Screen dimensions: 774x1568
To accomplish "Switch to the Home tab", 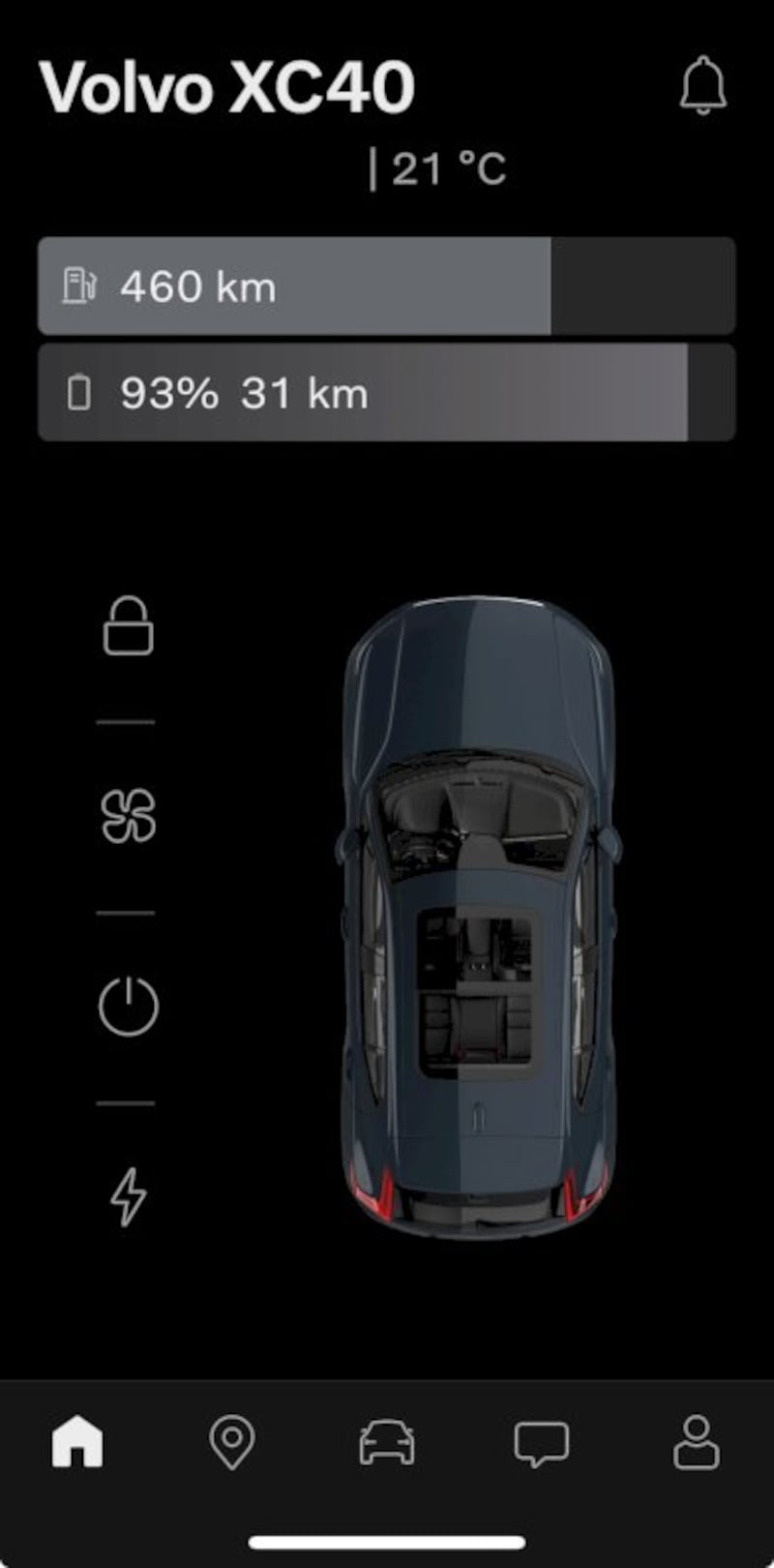I will tap(77, 1442).
